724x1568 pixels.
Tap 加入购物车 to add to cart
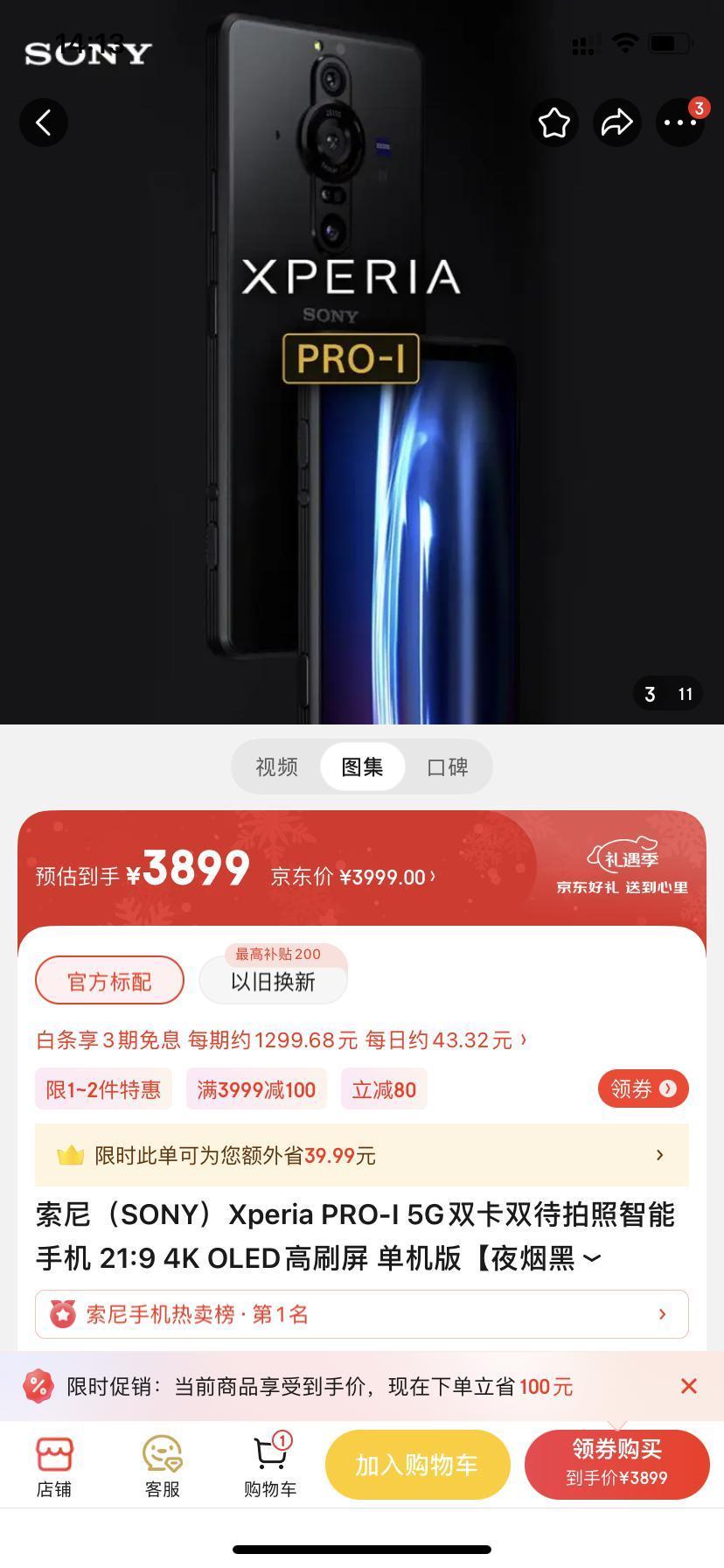point(417,1464)
